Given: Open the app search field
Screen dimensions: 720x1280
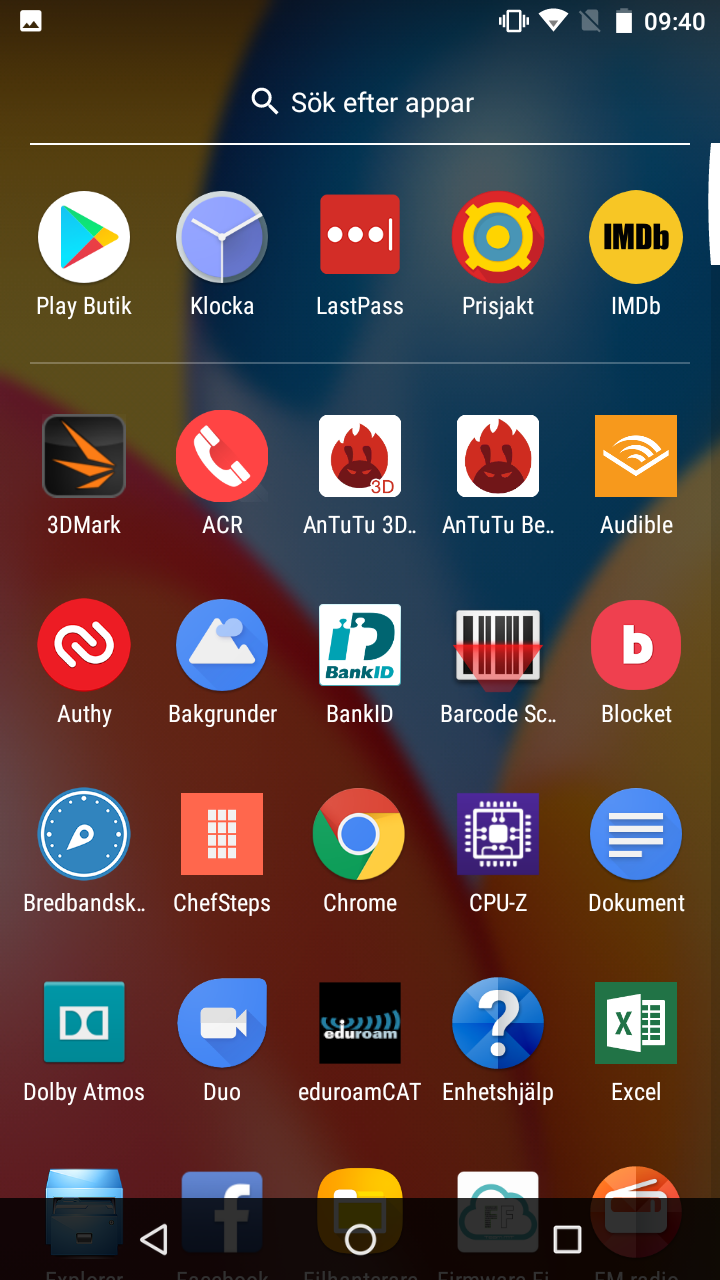Looking at the screenshot, I should pos(360,102).
